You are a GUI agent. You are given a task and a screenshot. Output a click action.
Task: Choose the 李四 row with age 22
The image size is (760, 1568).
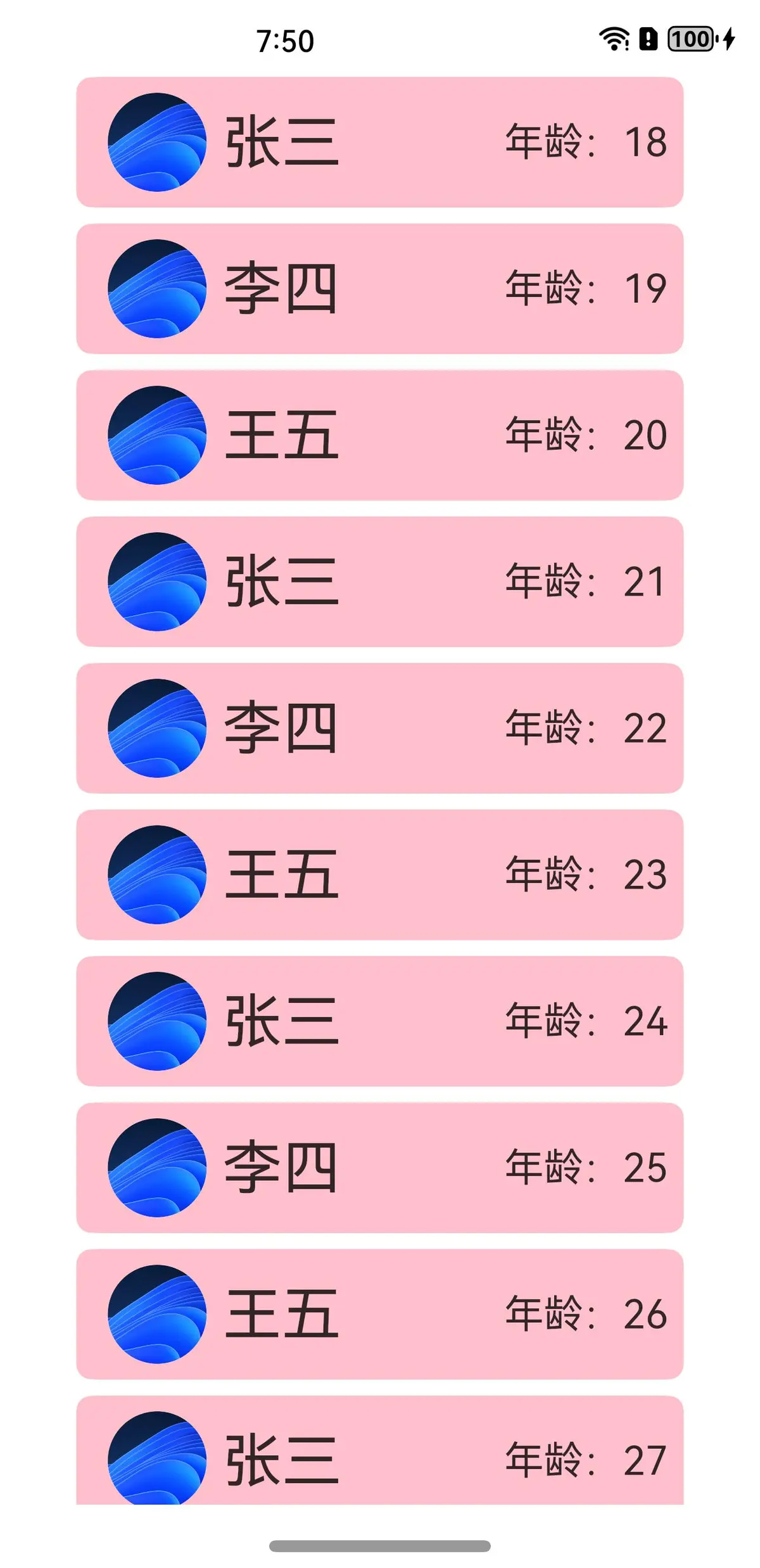click(379, 728)
